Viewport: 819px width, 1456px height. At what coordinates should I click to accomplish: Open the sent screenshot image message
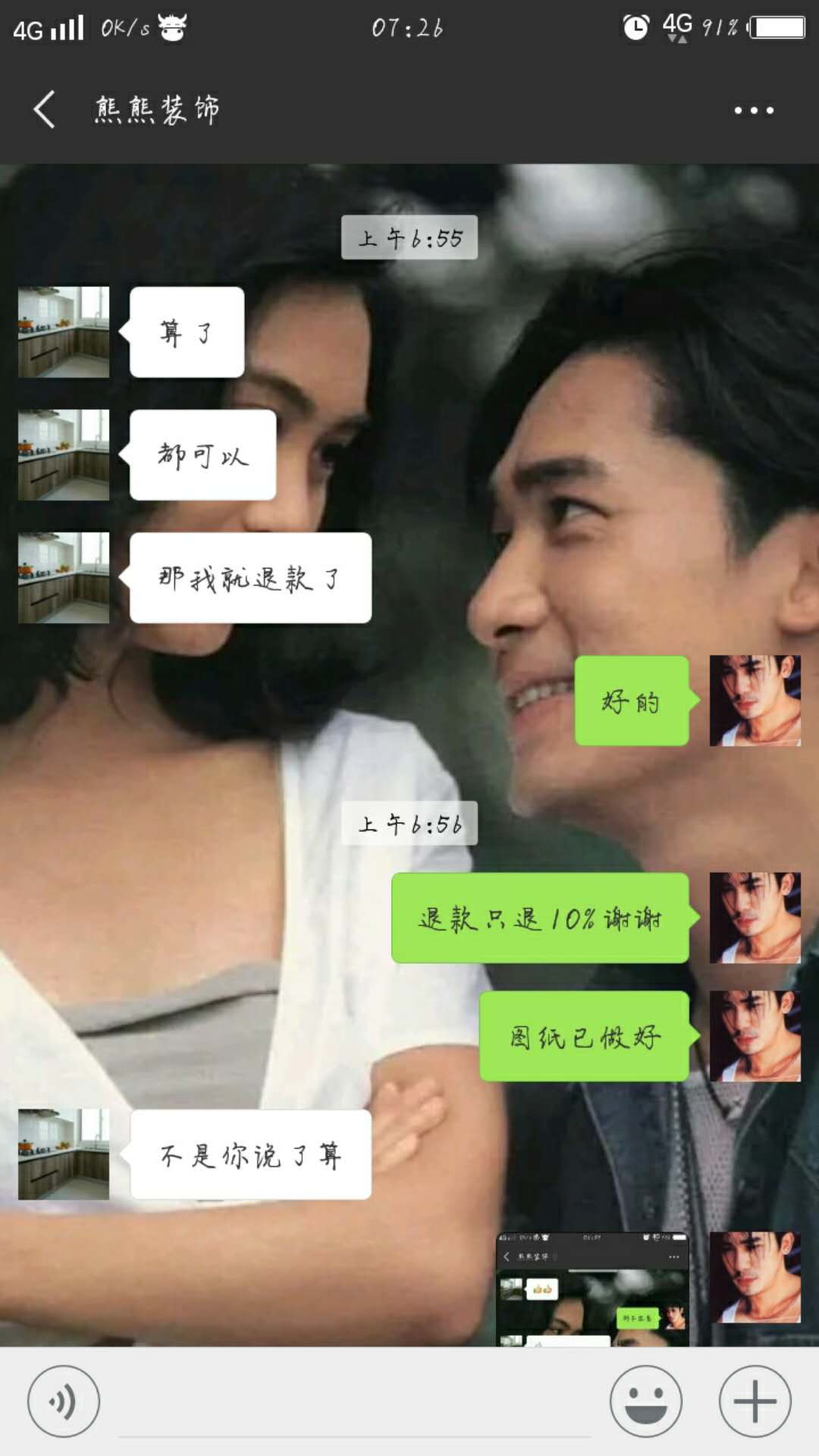(x=592, y=1290)
